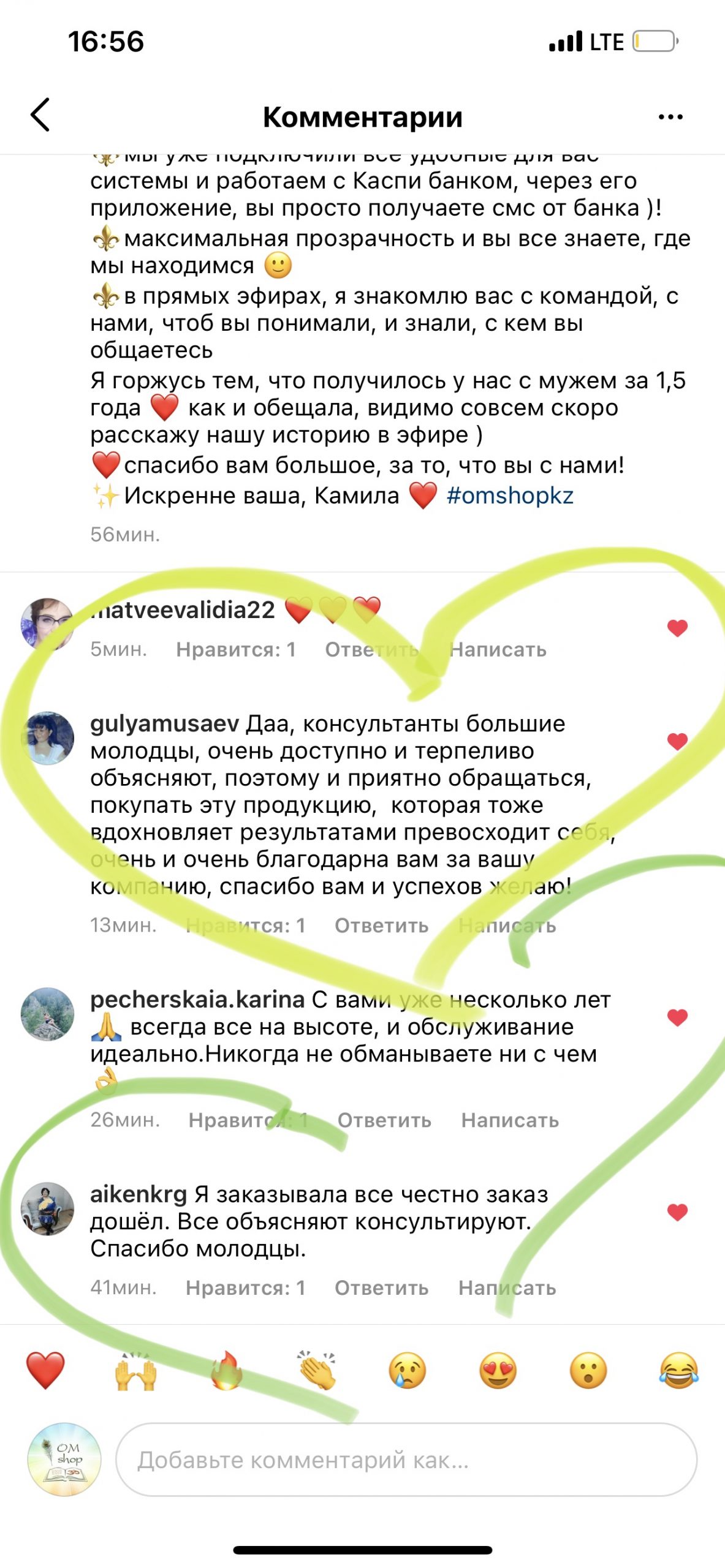Focus the add comment text field
The height and width of the screenshot is (1568, 725).
[x=404, y=1460]
